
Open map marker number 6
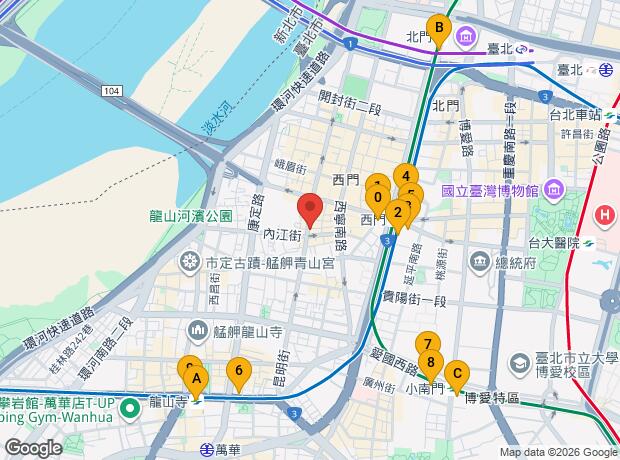(238, 371)
